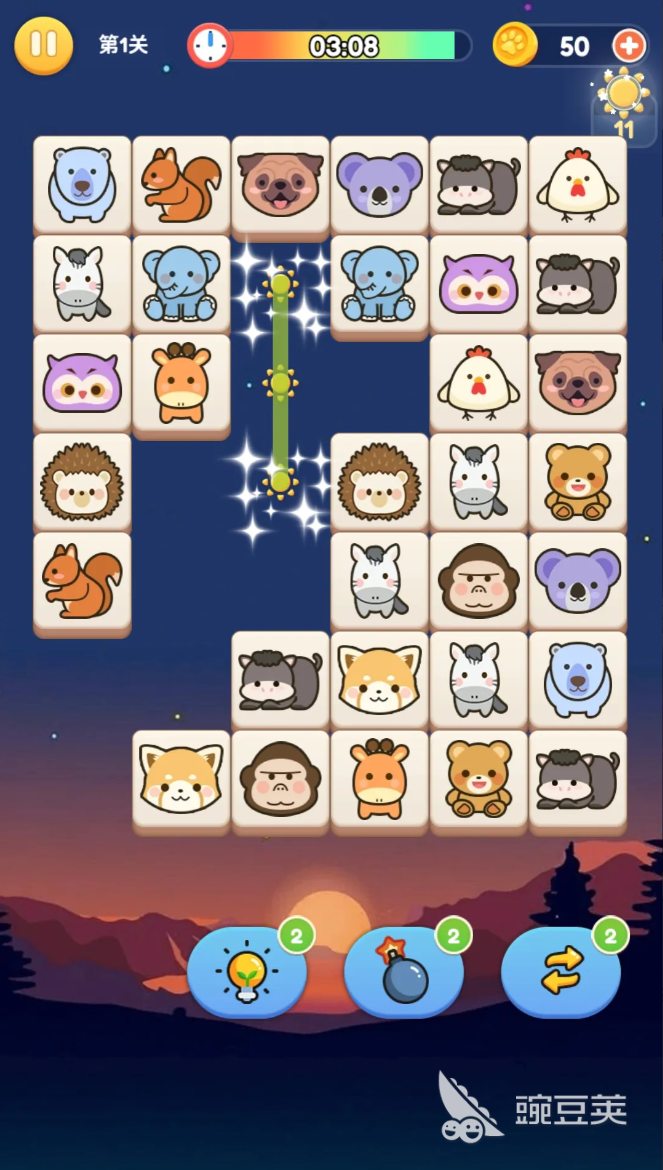Select the koala tile next to the gorilla

[x=578, y=581]
